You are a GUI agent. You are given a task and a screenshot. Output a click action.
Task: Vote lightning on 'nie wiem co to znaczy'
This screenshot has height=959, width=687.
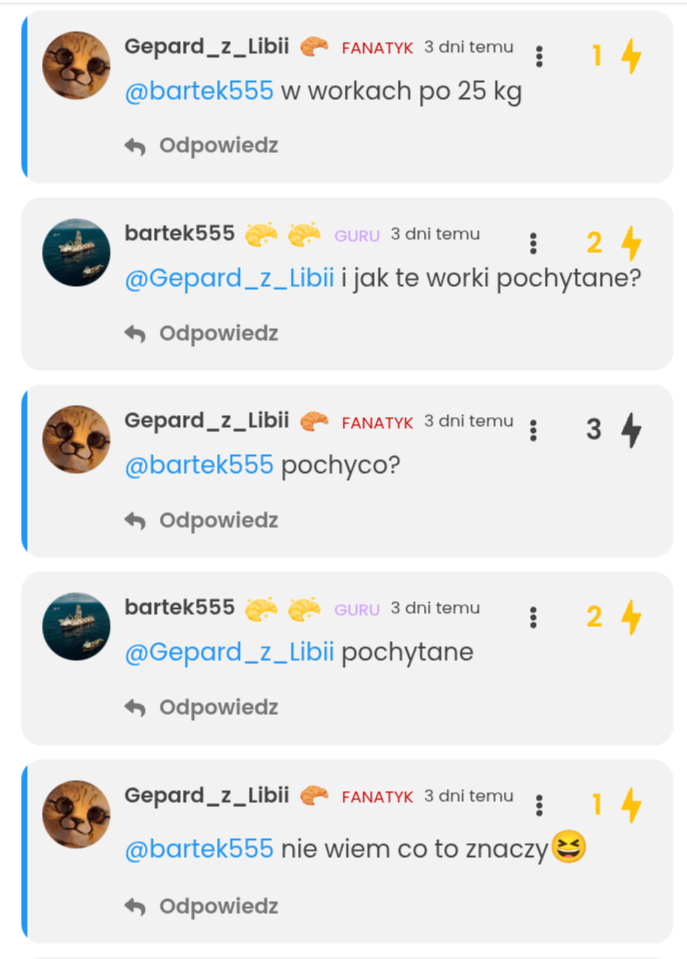coord(631,805)
